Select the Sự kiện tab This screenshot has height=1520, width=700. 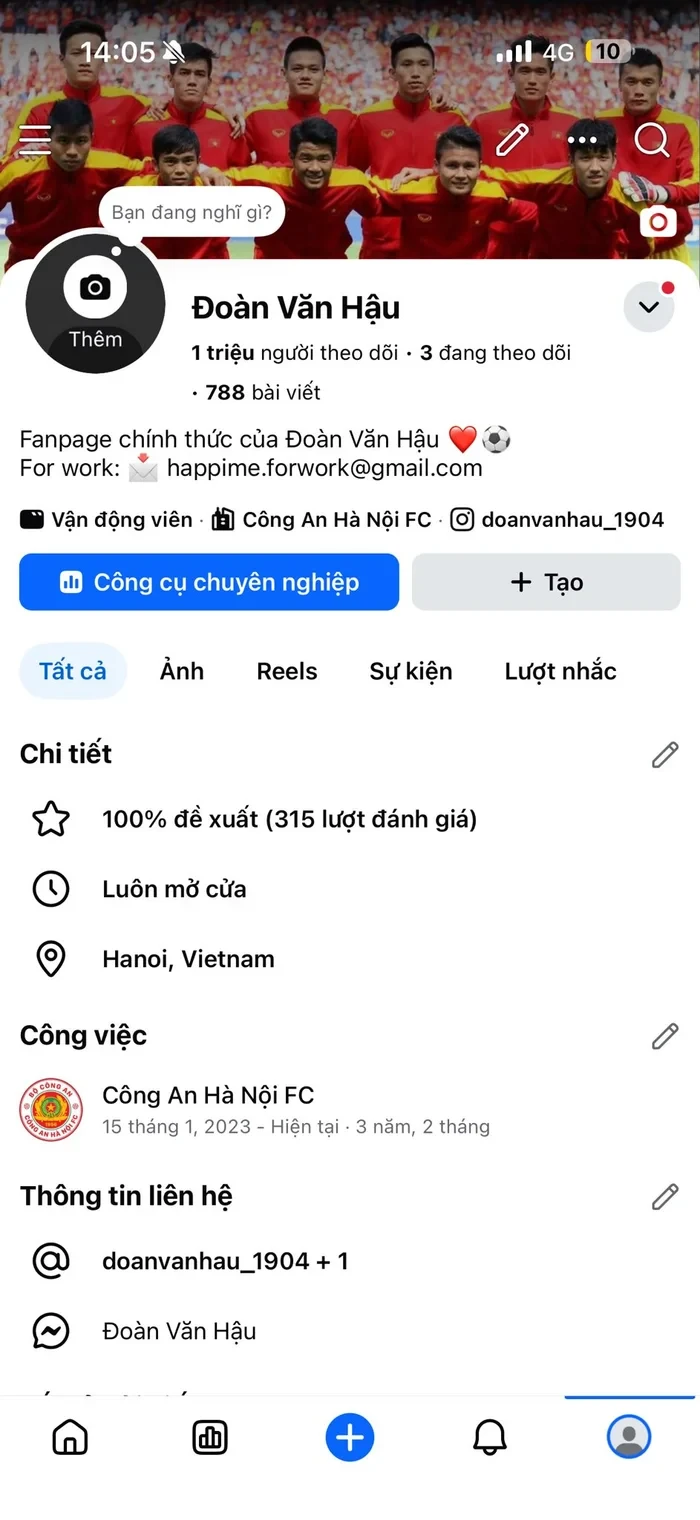411,671
